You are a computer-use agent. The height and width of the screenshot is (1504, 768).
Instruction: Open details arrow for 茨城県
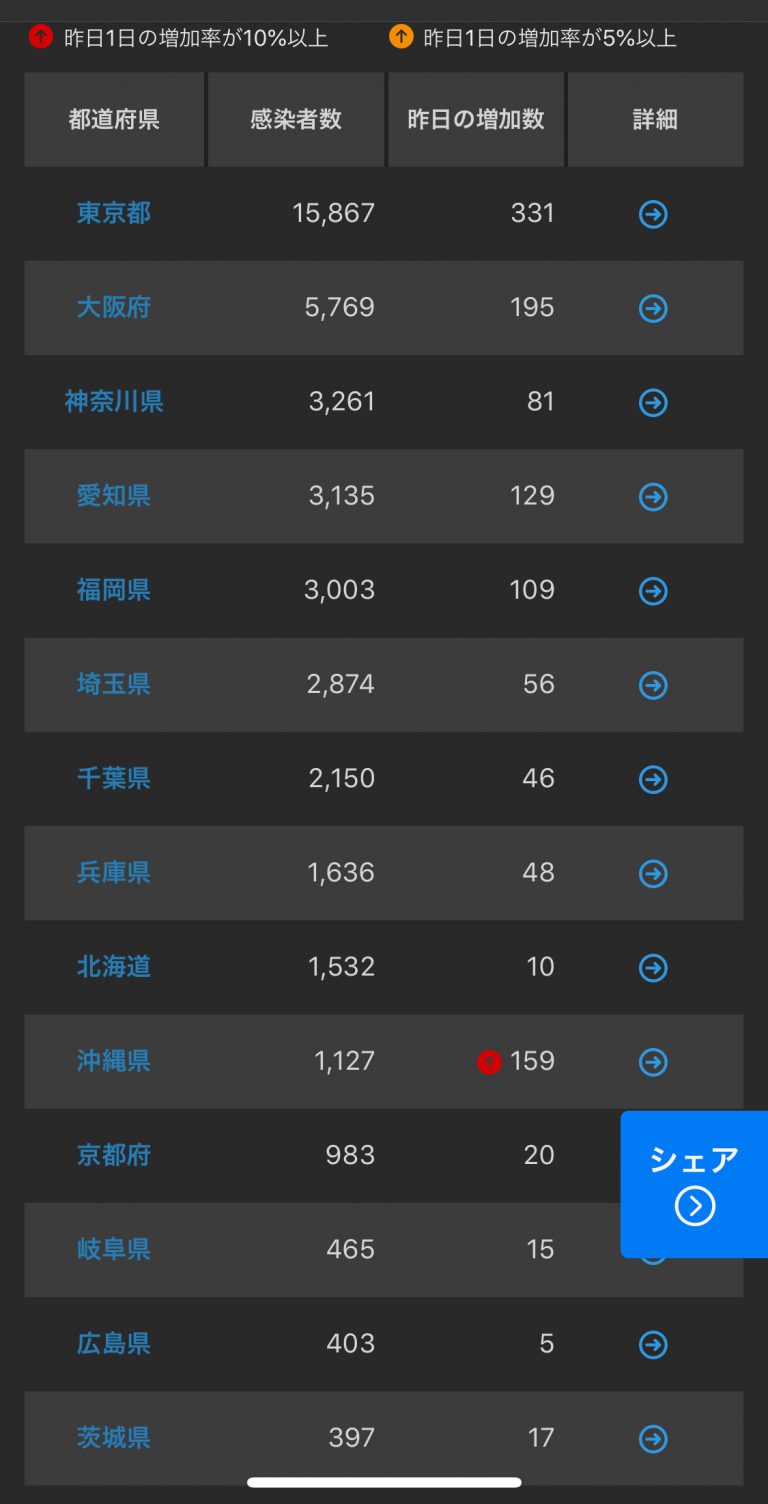653,1439
